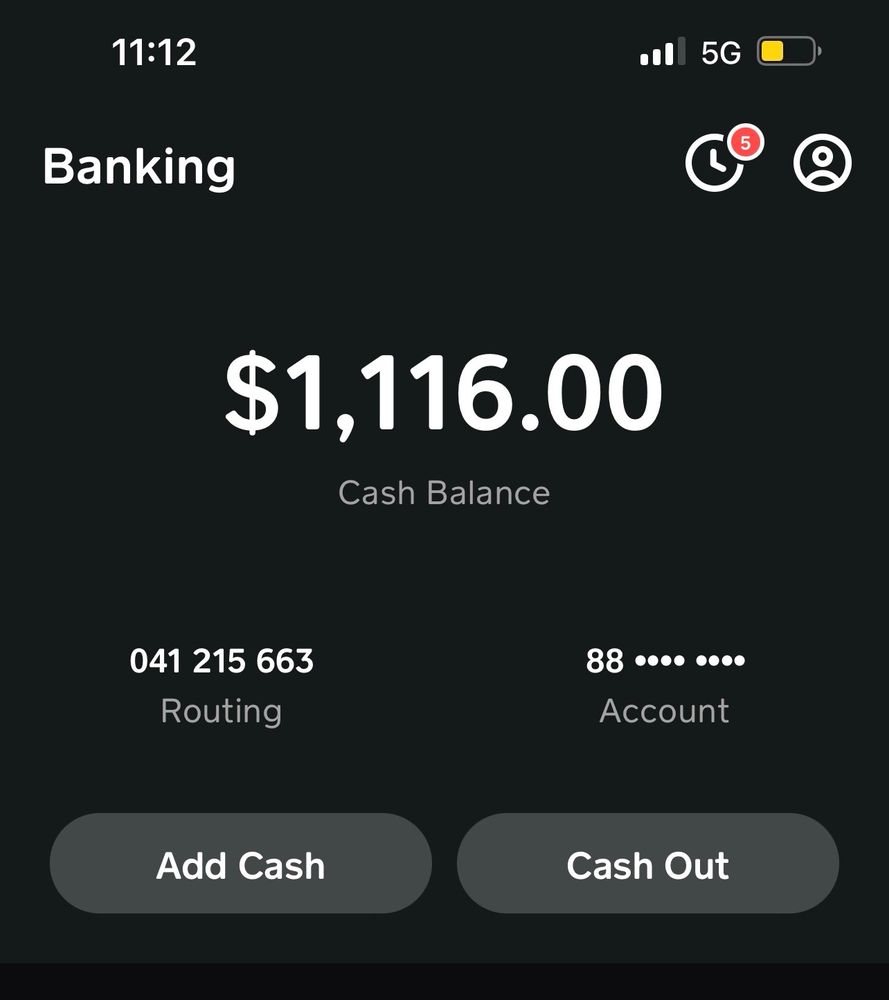
Task: Open the 11:12 status bar clock
Action: tap(156, 52)
